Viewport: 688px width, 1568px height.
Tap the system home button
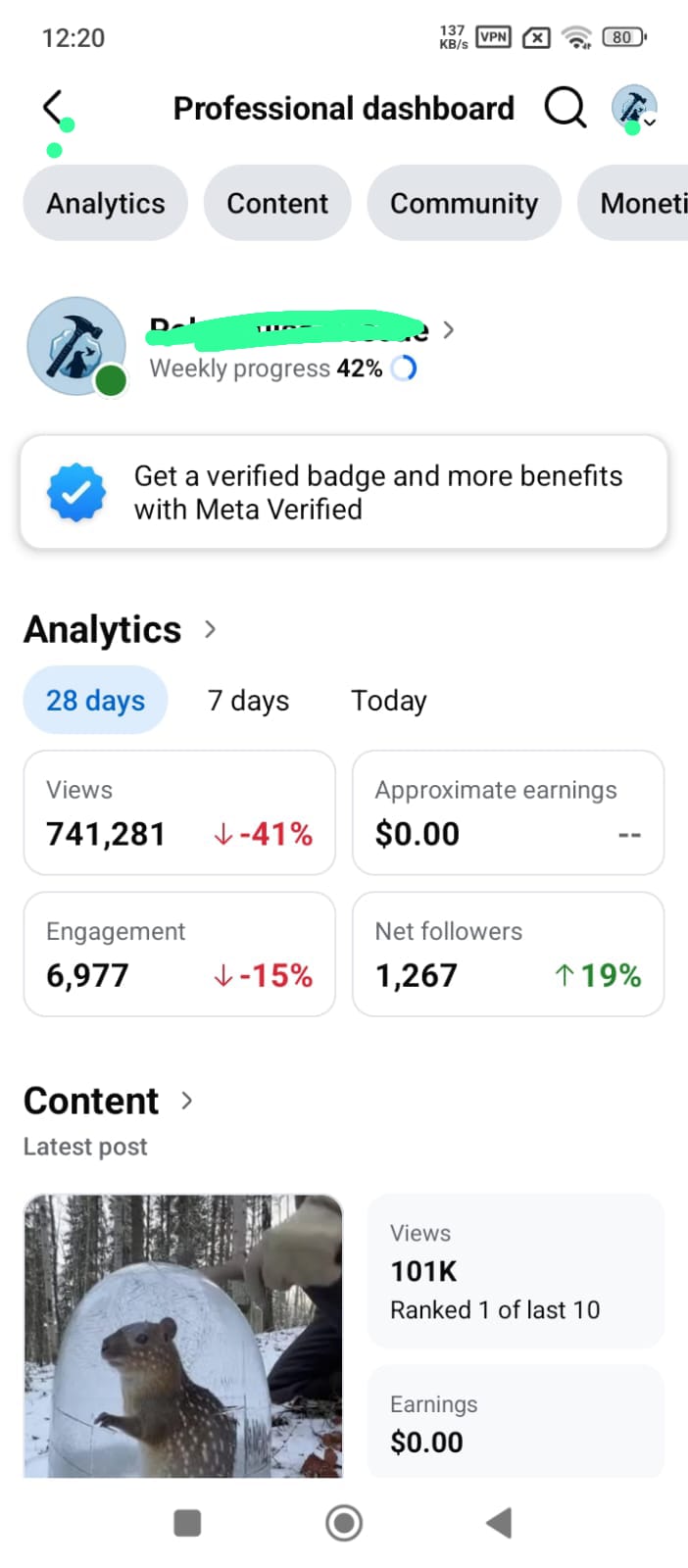344,1523
